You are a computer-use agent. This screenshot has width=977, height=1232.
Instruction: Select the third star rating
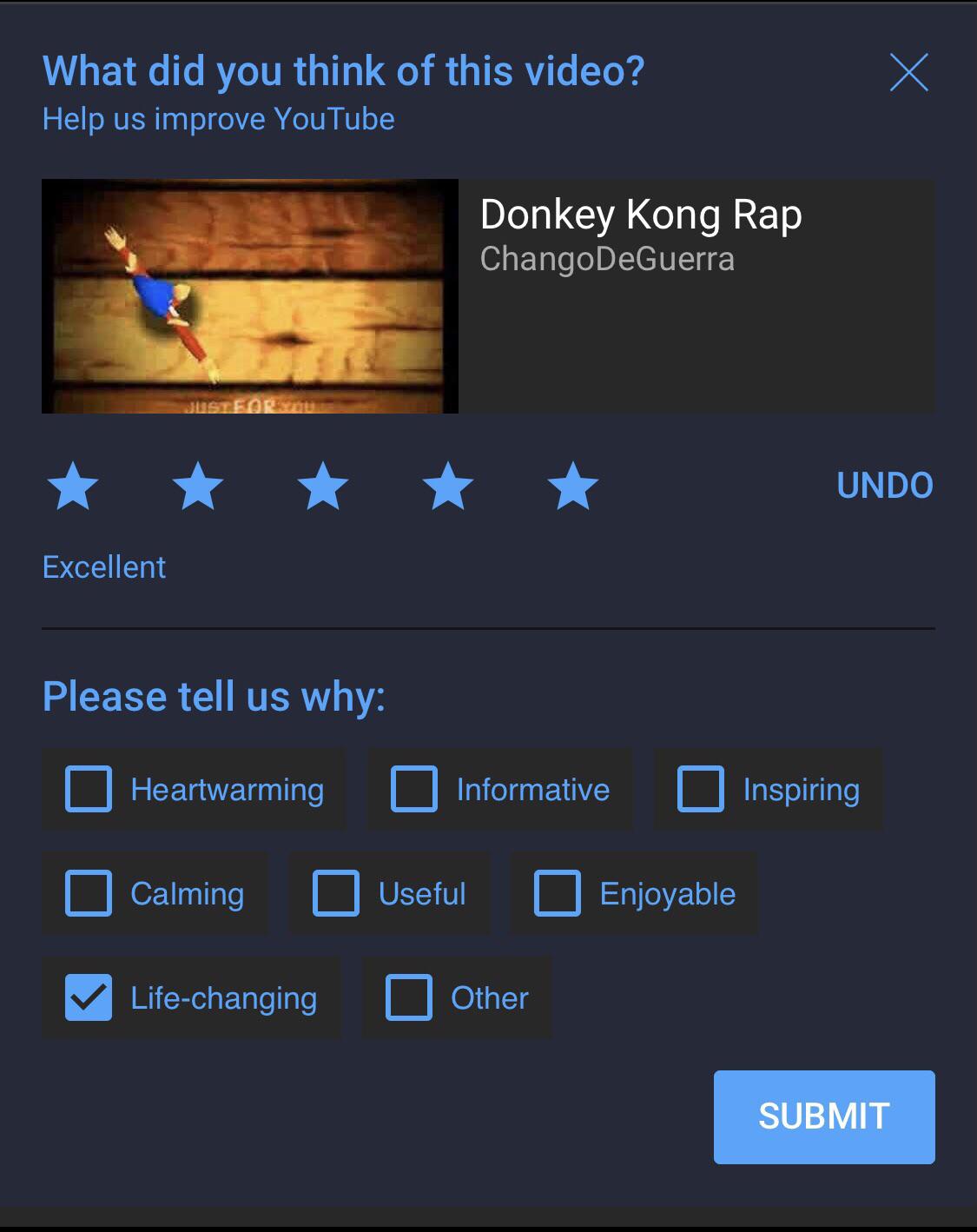[323, 486]
